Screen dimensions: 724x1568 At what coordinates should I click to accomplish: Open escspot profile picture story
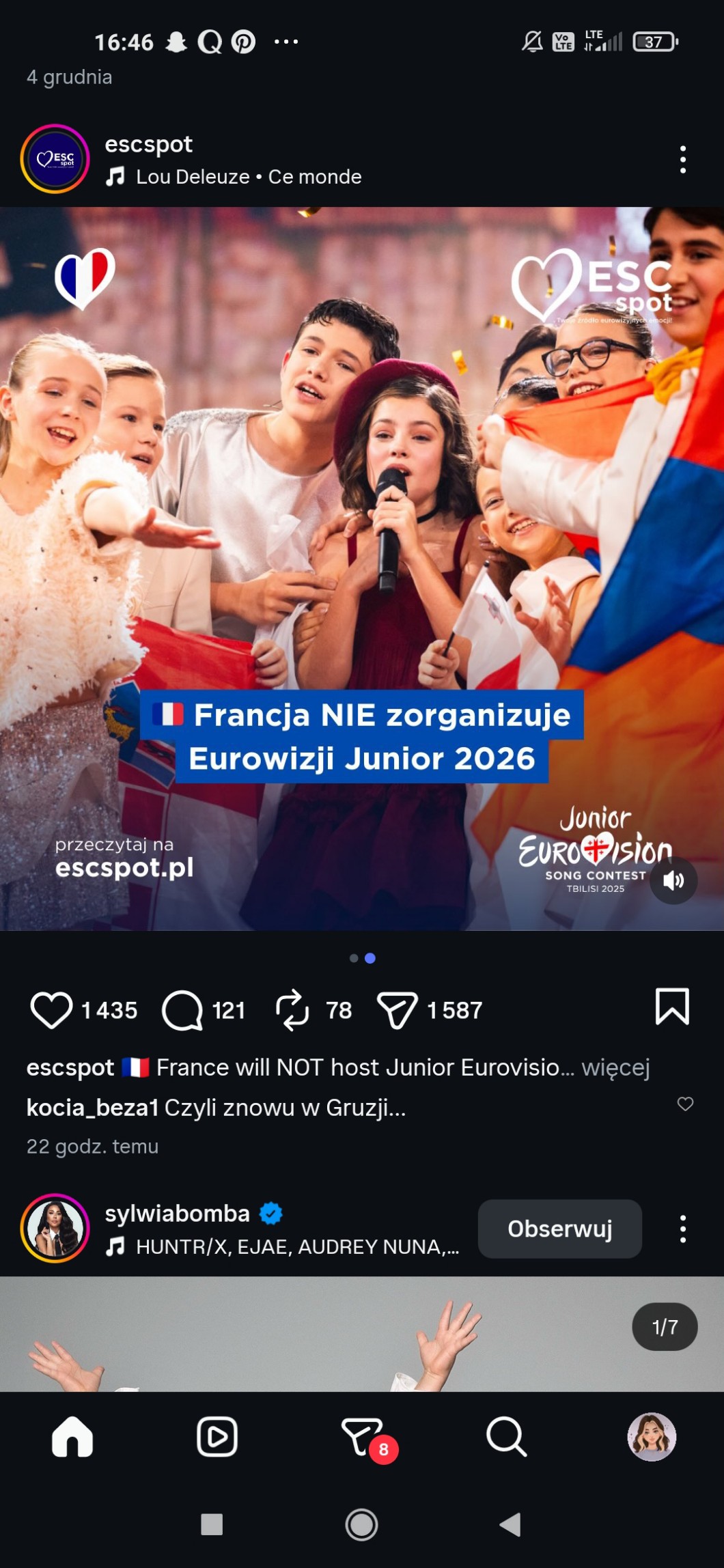point(55,159)
